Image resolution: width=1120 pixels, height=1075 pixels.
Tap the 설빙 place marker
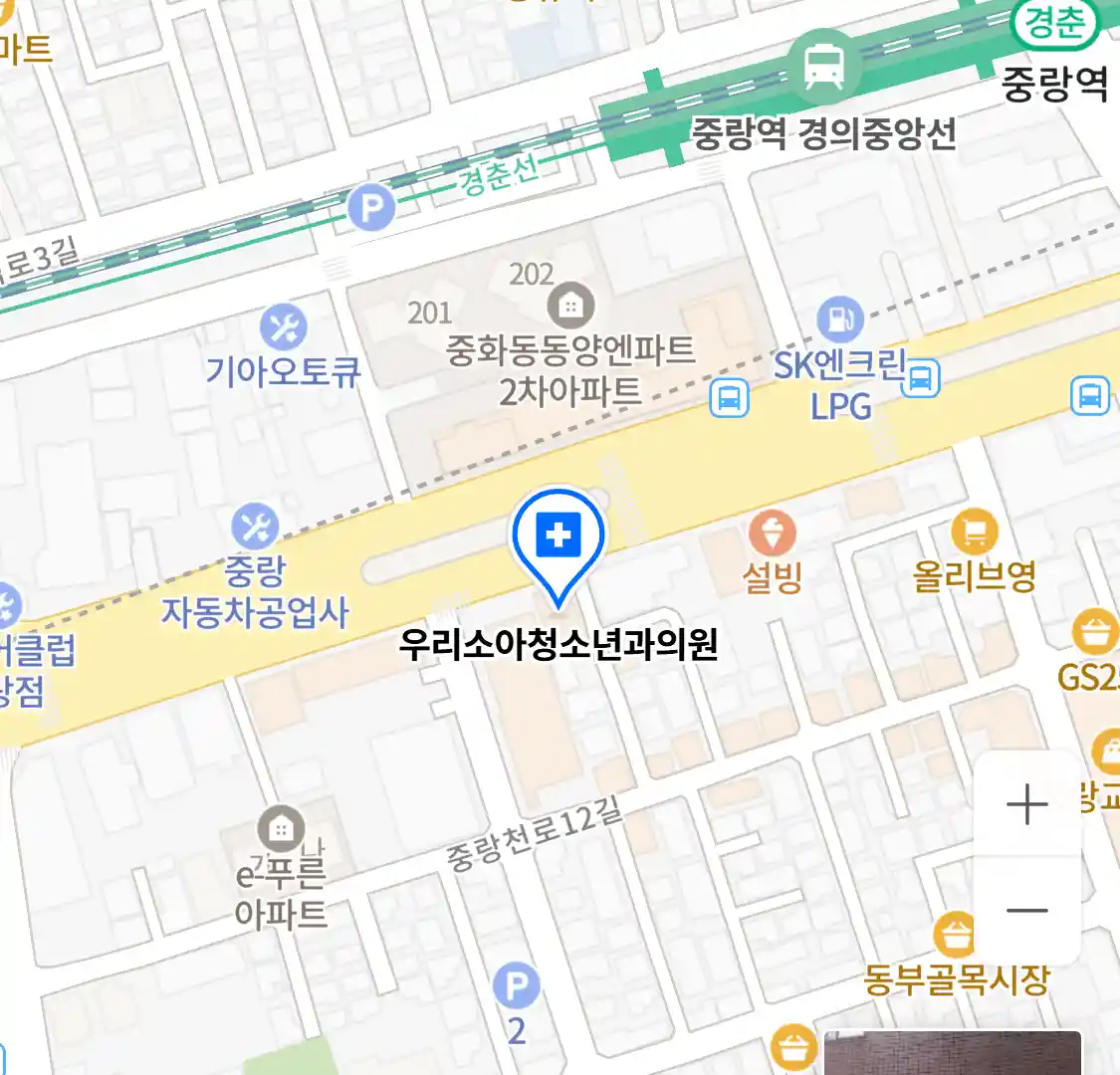(773, 535)
